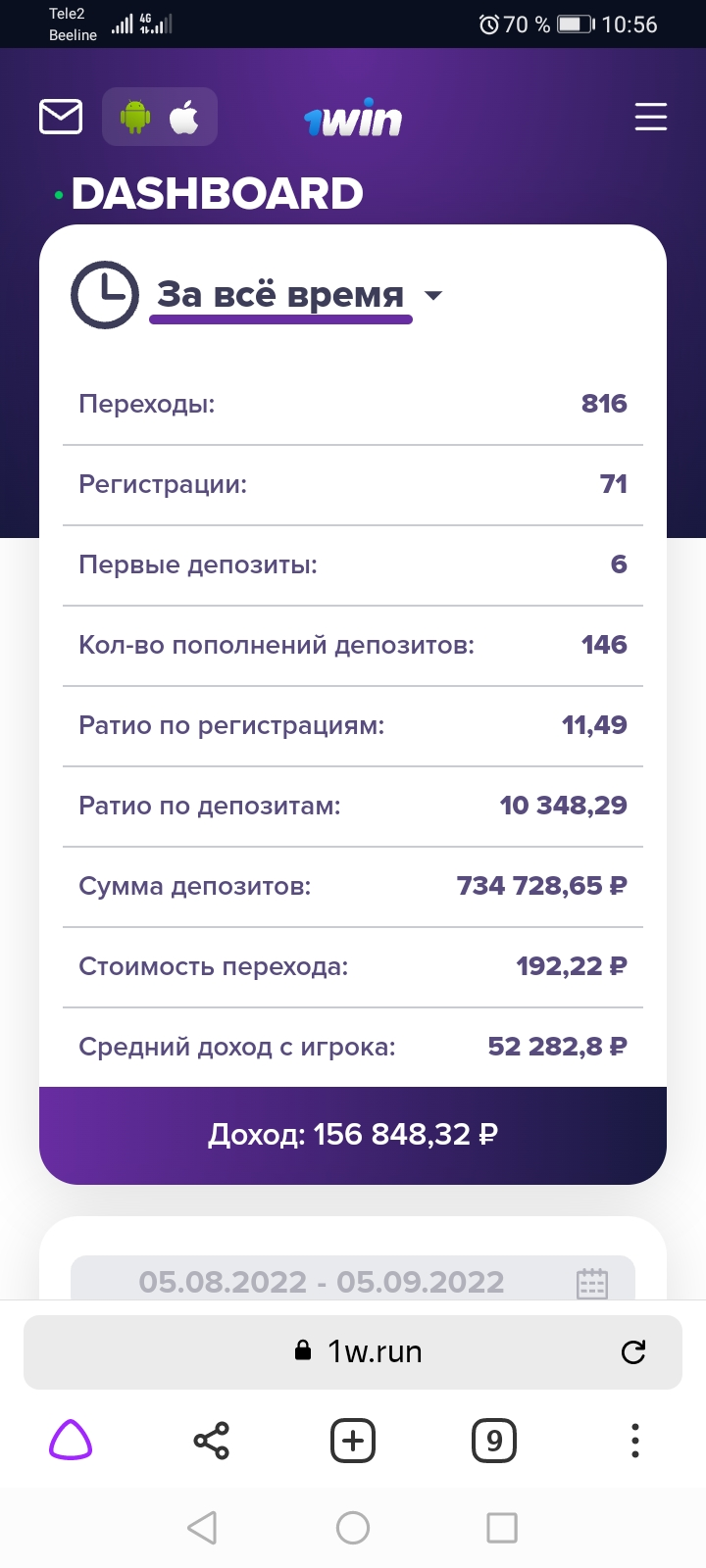706x1568 pixels.
Task: Open the date range 05.08.2022 - 05.09.2022 picker
Action: [353, 1279]
